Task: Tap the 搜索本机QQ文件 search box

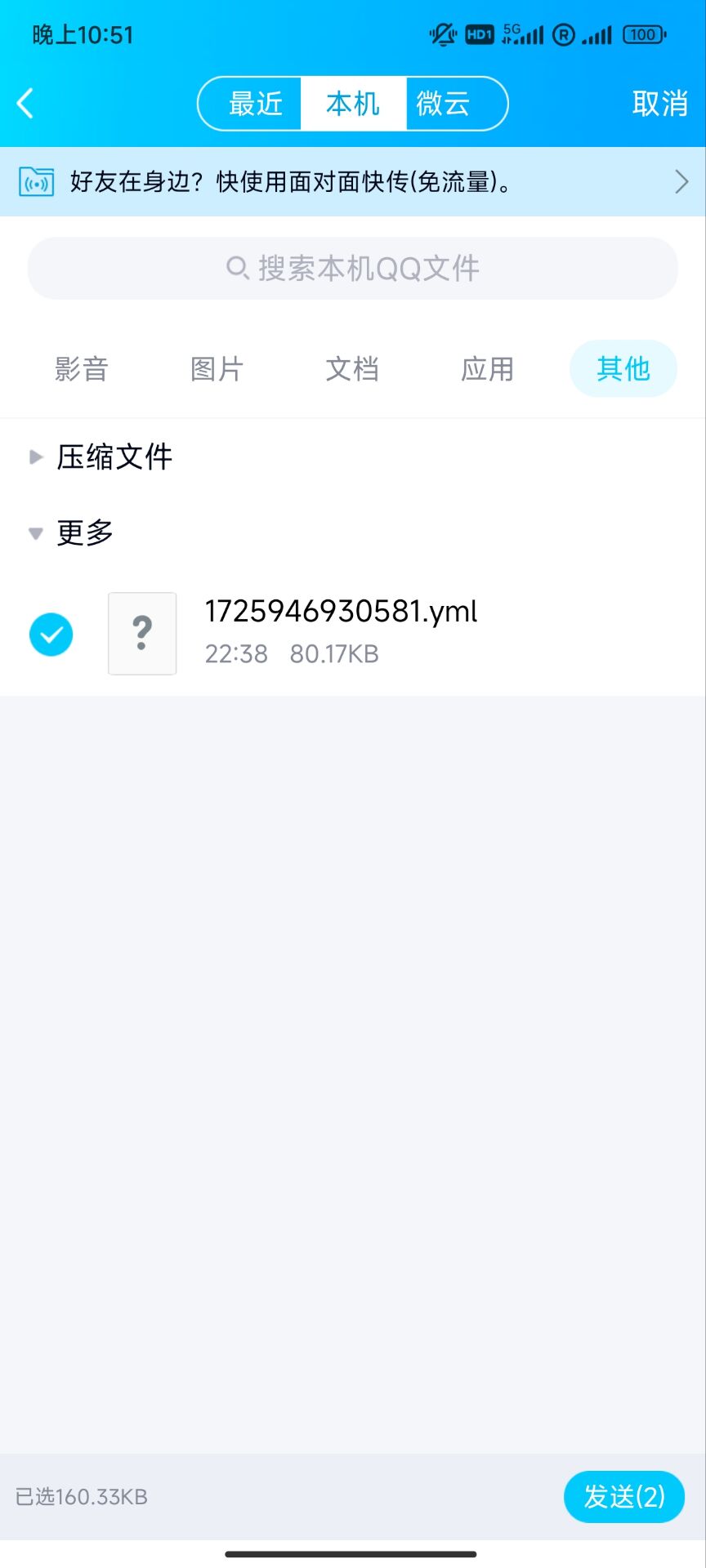Action: tap(353, 268)
